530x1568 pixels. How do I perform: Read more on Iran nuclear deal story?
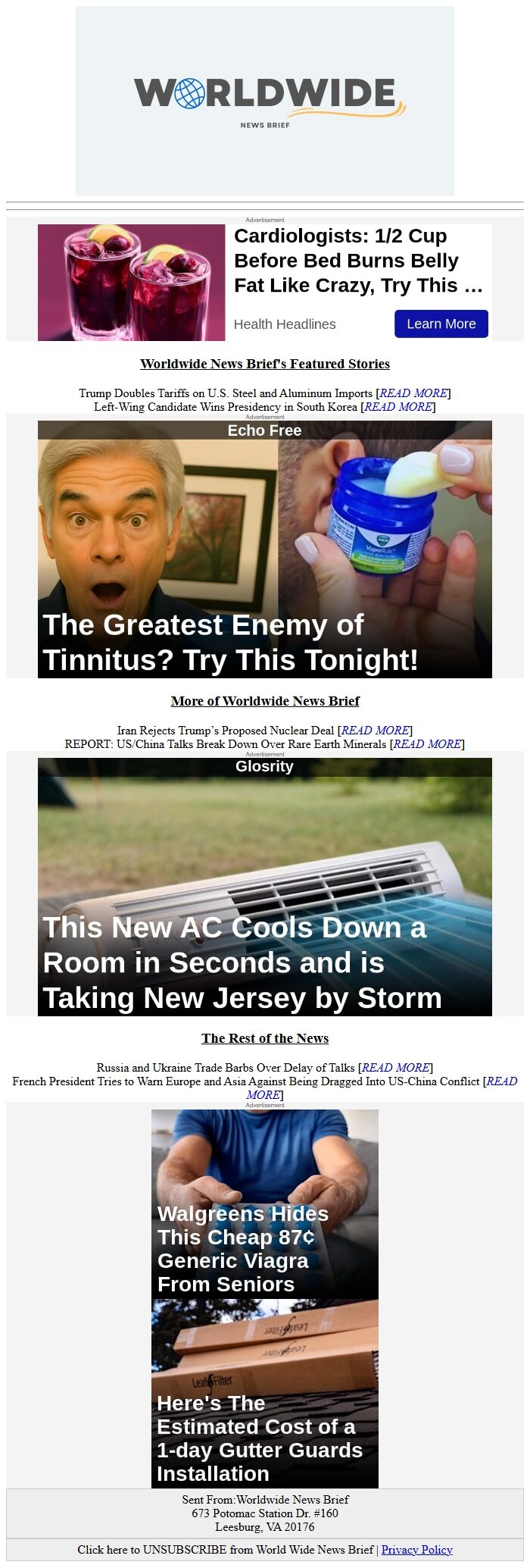point(376,731)
